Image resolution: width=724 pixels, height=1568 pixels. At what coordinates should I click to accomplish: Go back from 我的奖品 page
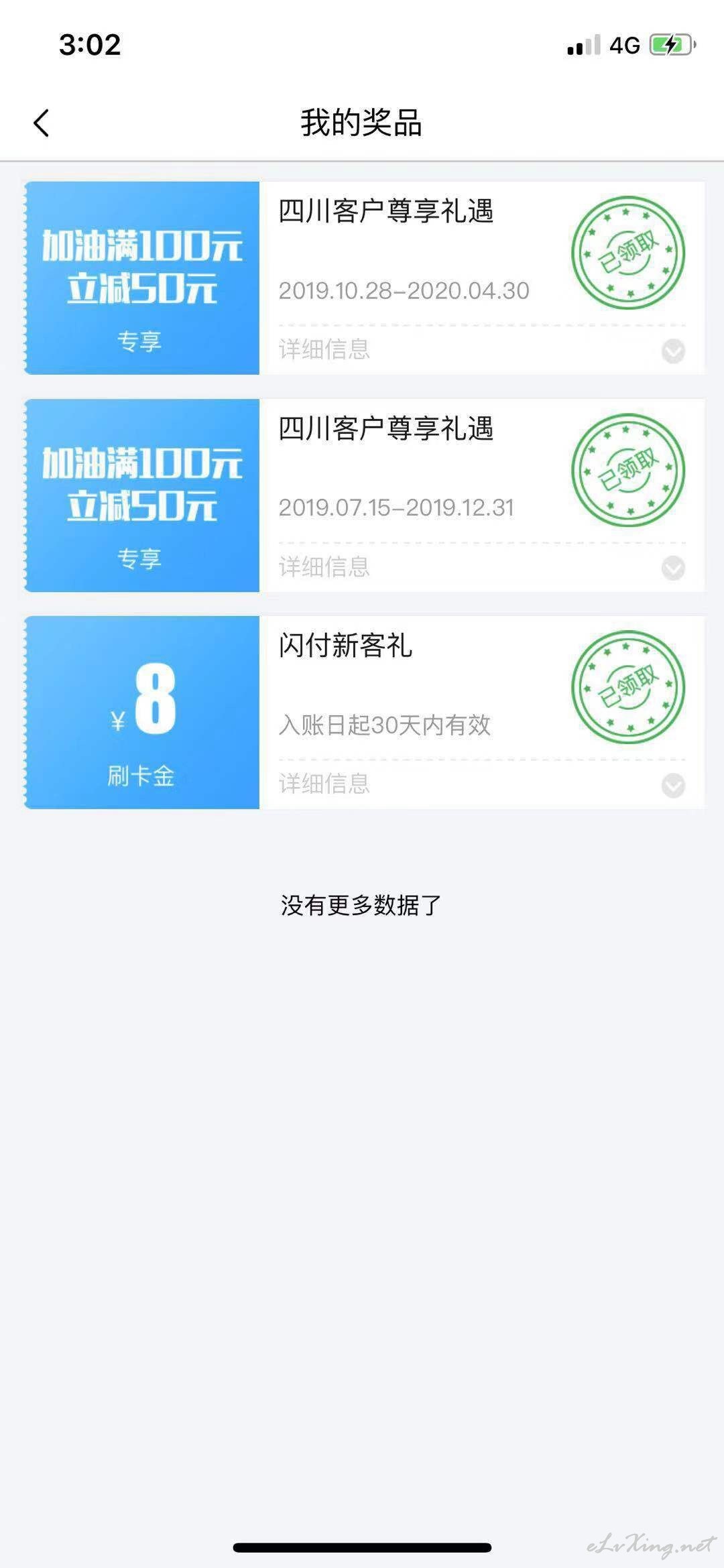coord(42,123)
